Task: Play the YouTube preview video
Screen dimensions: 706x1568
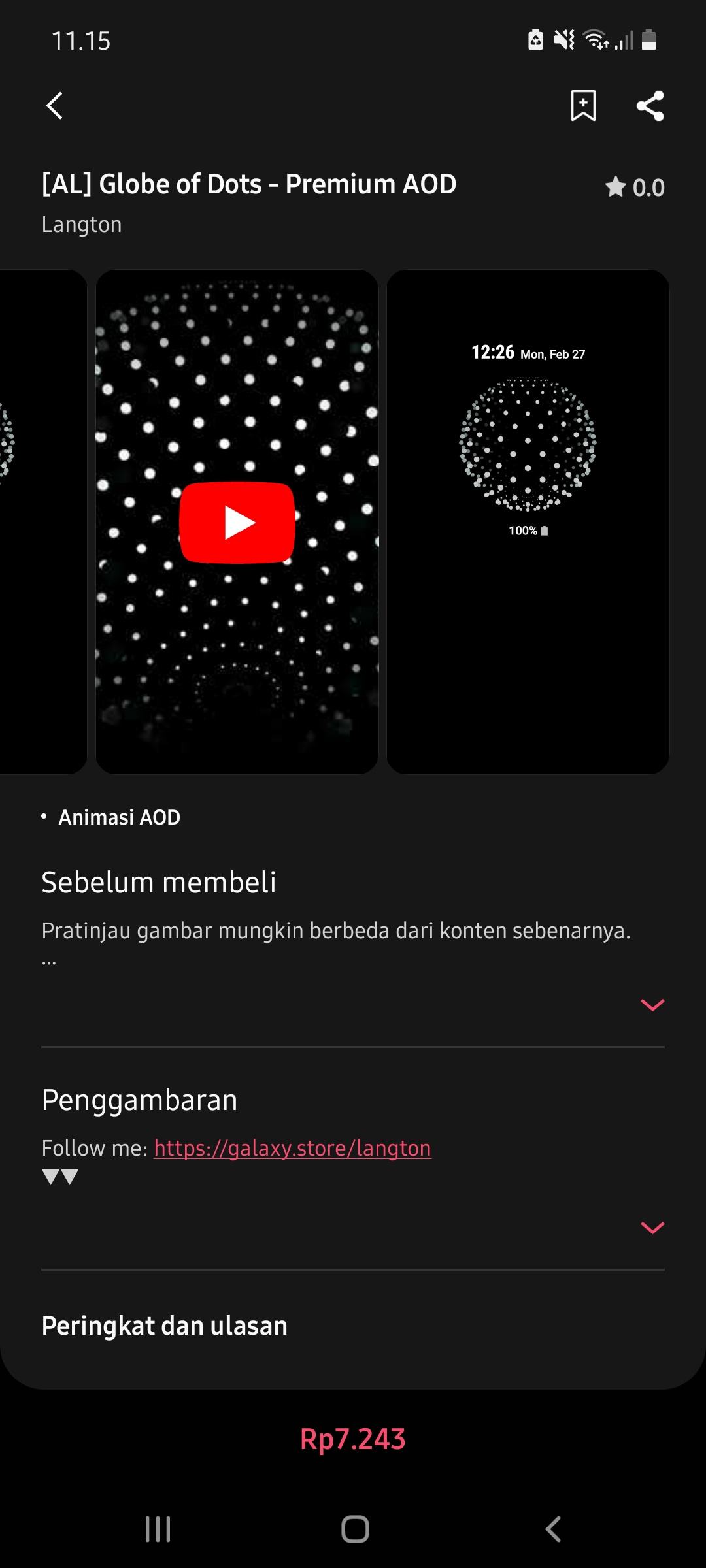Action: (237, 523)
